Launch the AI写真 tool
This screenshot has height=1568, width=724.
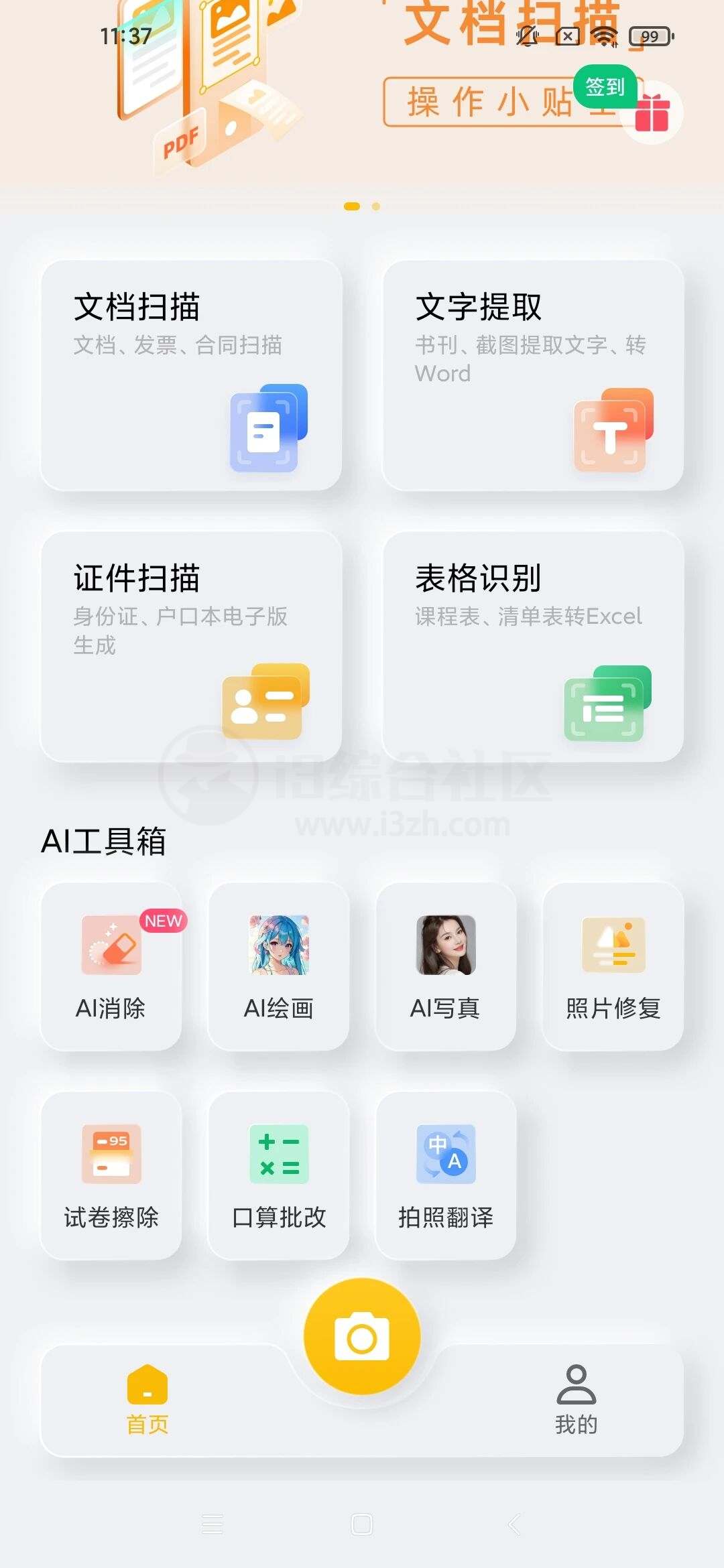coord(446,966)
